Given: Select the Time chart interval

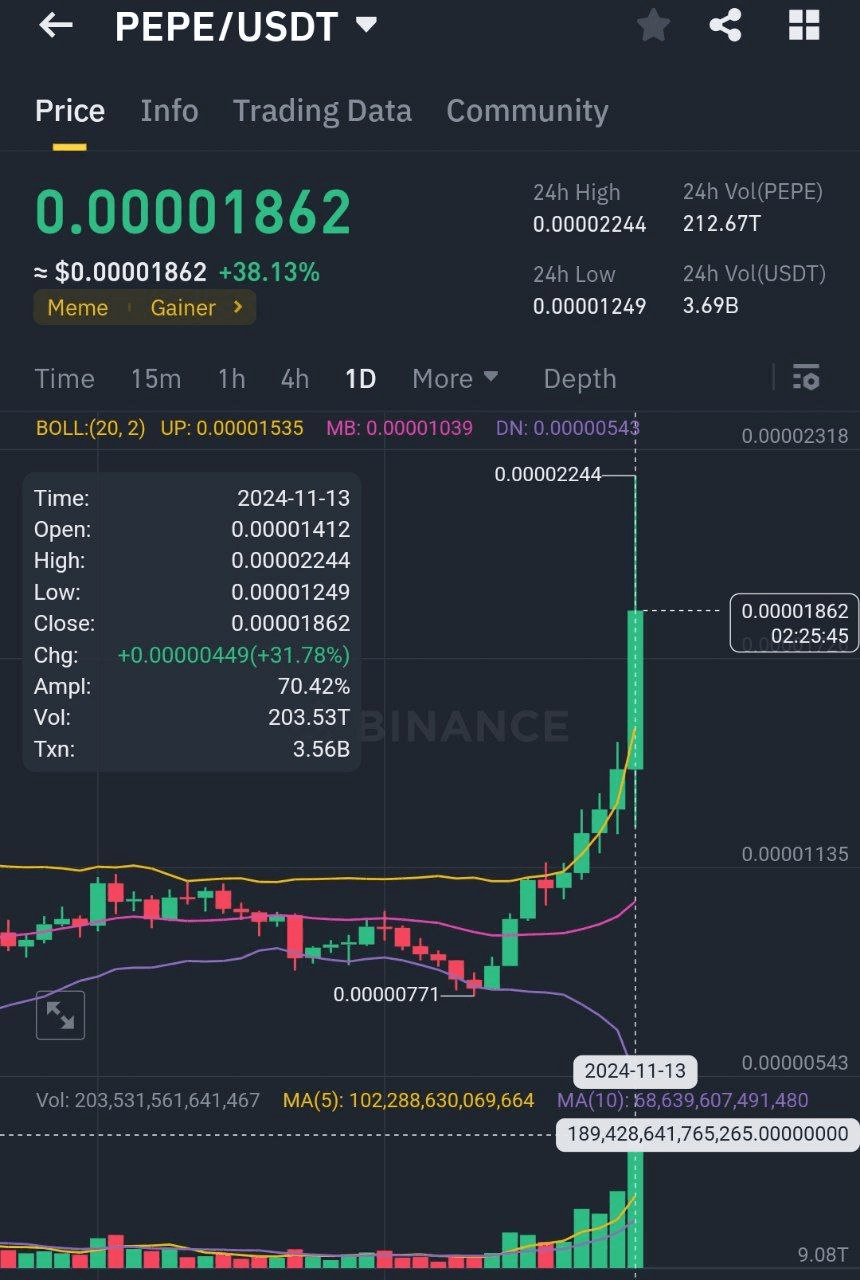Looking at the screenshot, I should pyautogui.click(x=65, y=379).
